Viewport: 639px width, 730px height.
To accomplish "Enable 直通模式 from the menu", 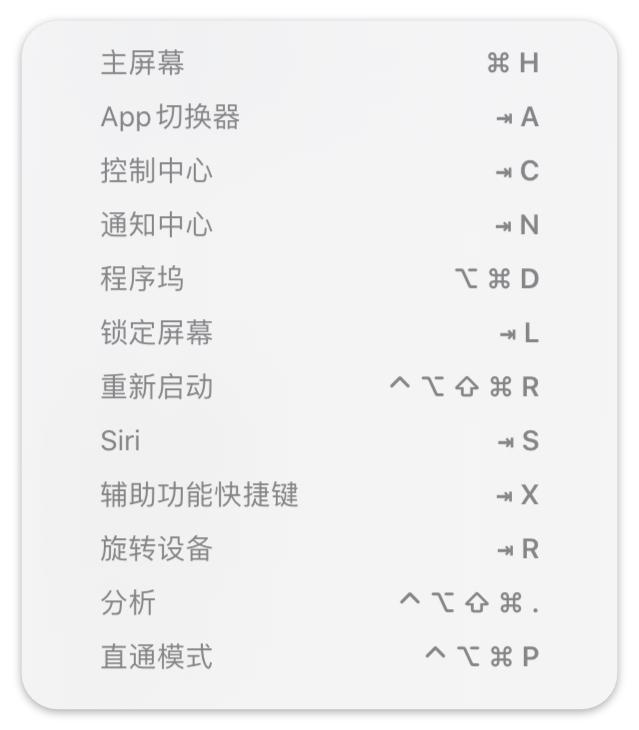I will [x=157, y=657].
